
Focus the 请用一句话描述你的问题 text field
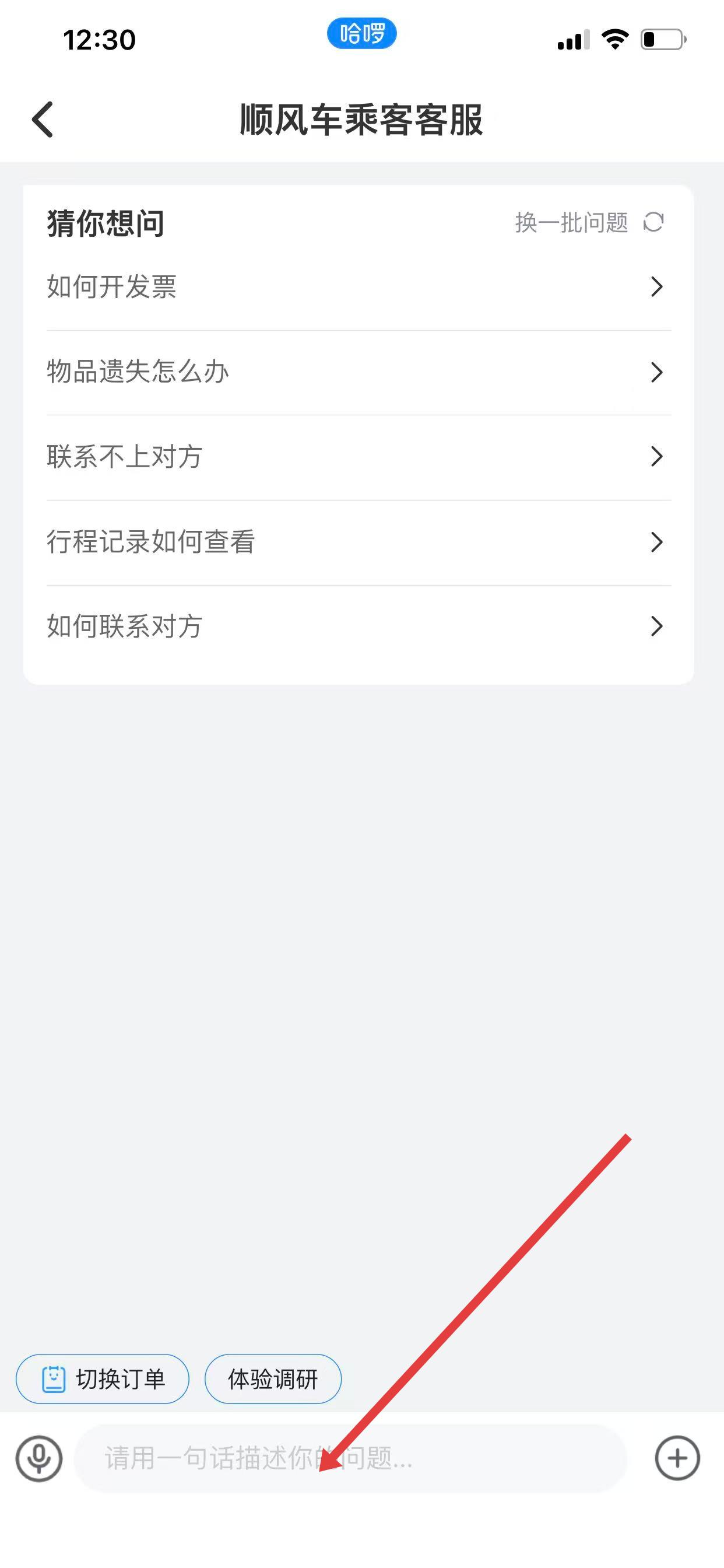(350, 1458)
